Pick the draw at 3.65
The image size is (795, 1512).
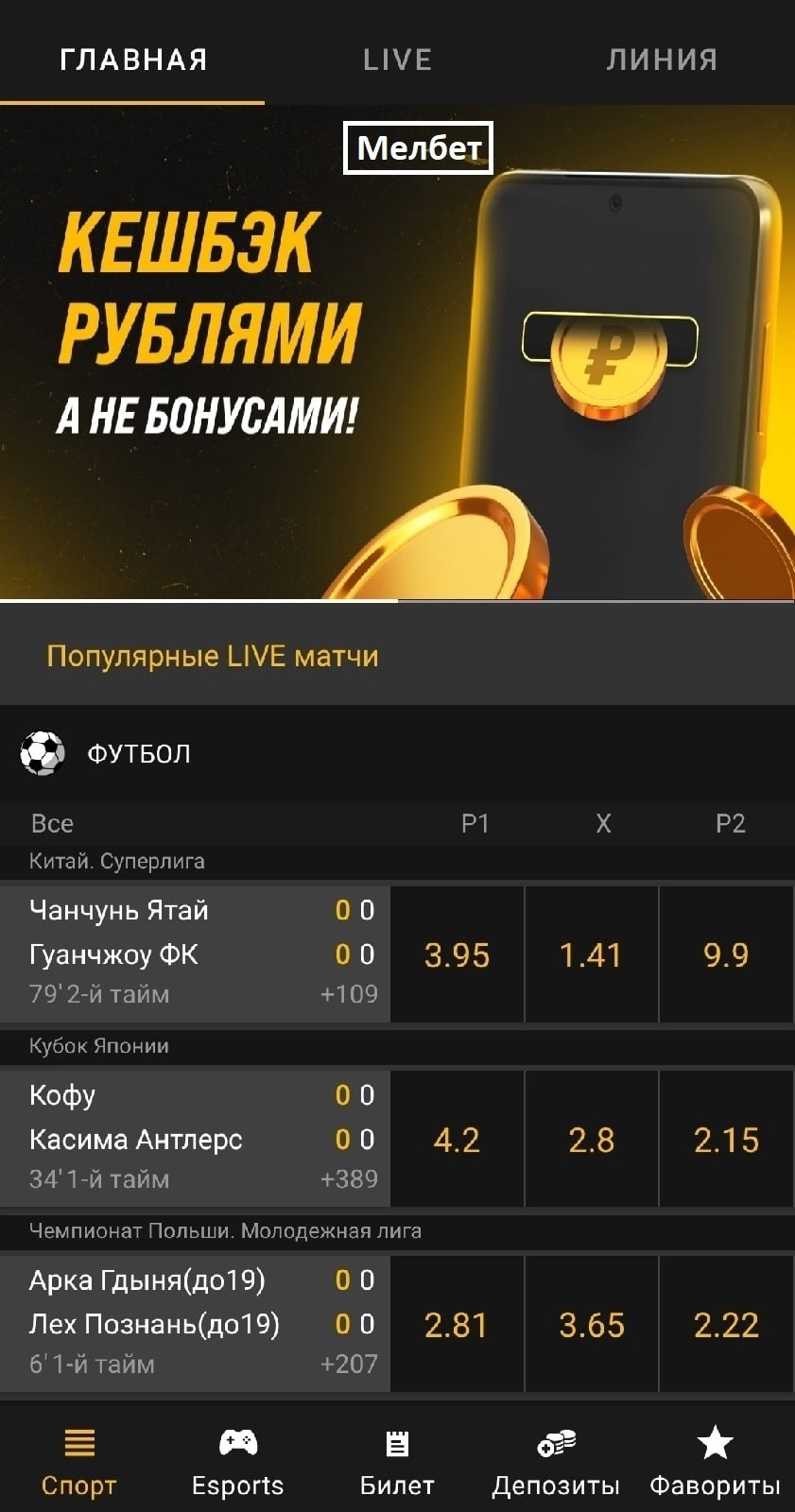(591, 1325)
